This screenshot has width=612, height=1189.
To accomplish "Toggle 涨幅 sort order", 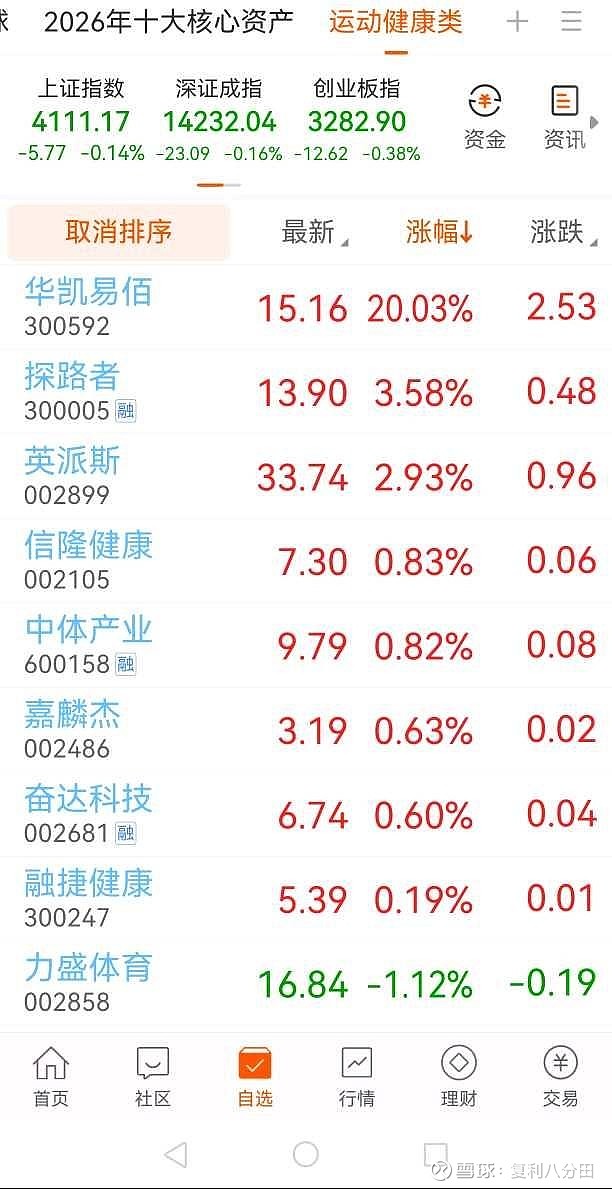I will tap(439, 232).
